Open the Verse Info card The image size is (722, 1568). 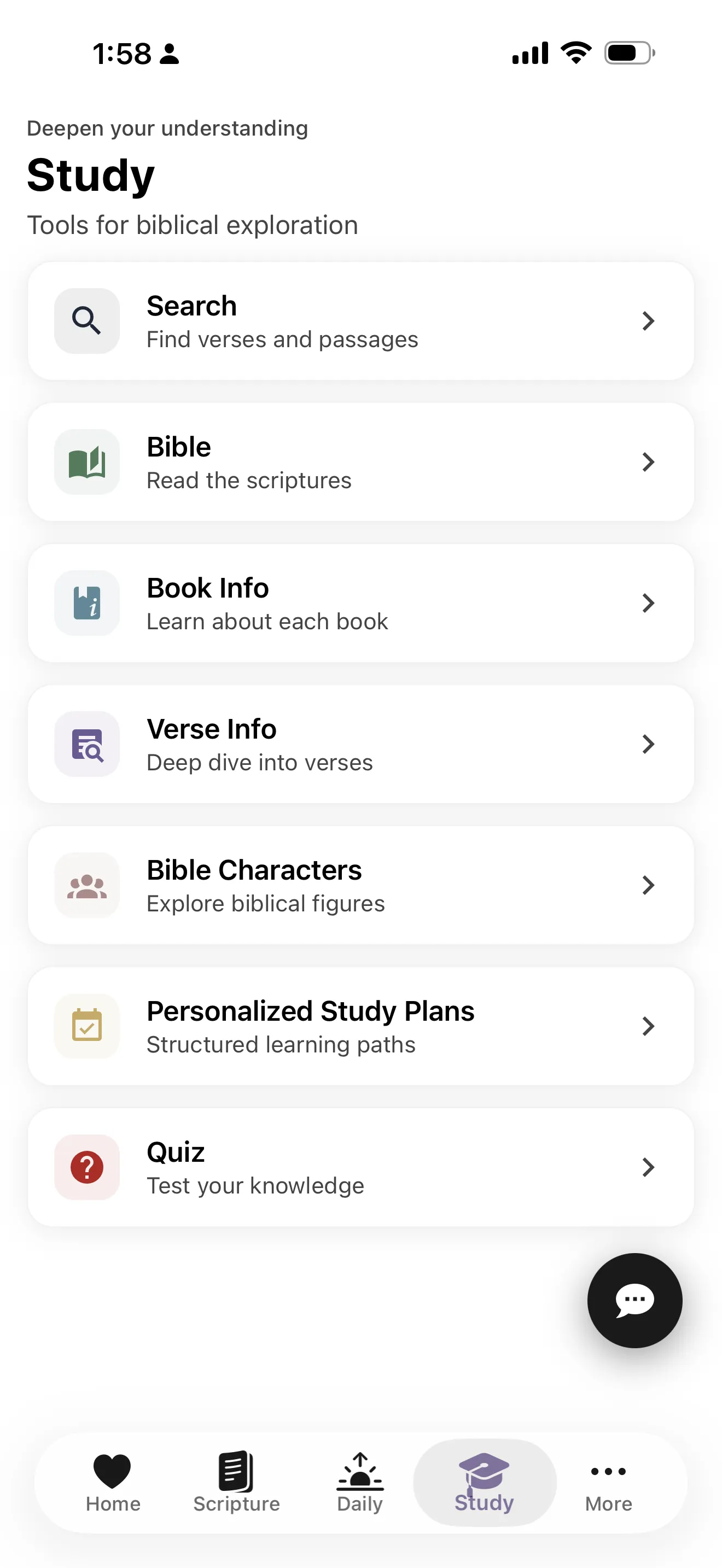pyautogui.click(x=361, y=744)
